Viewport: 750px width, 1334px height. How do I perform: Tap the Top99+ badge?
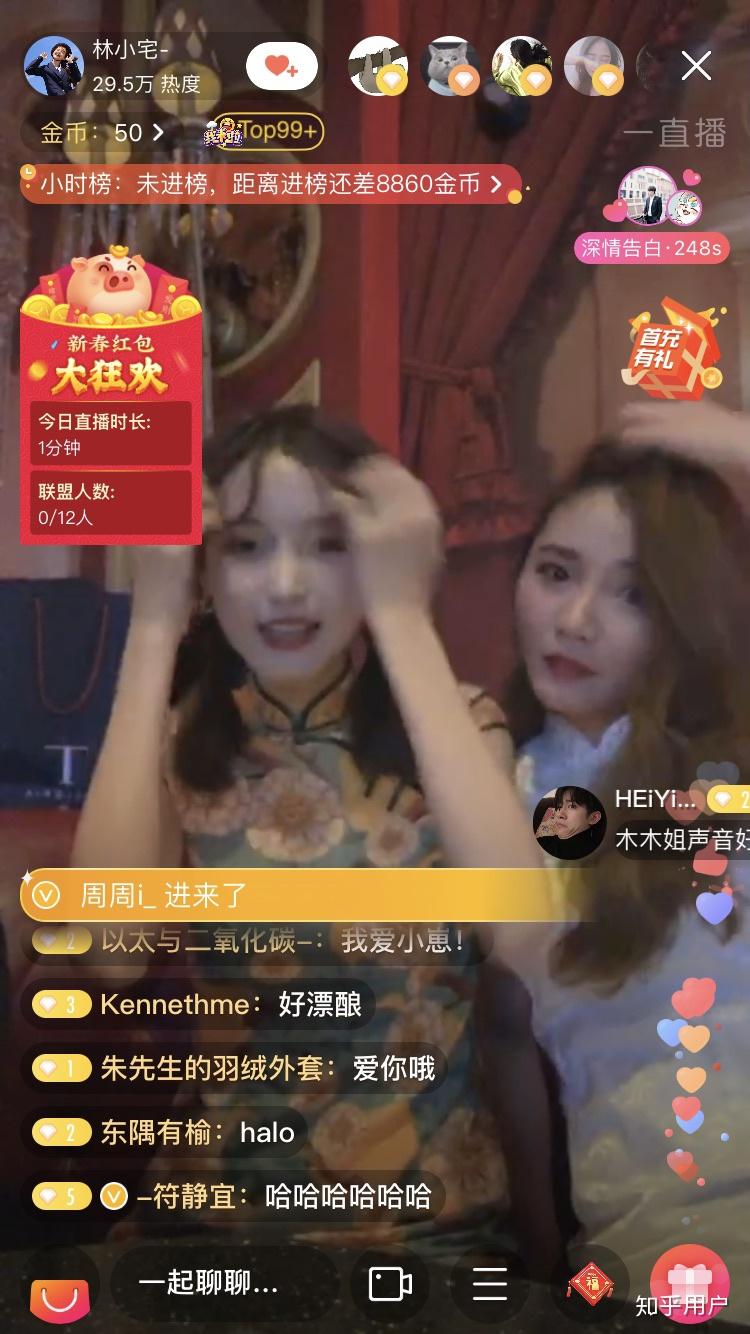264,131
